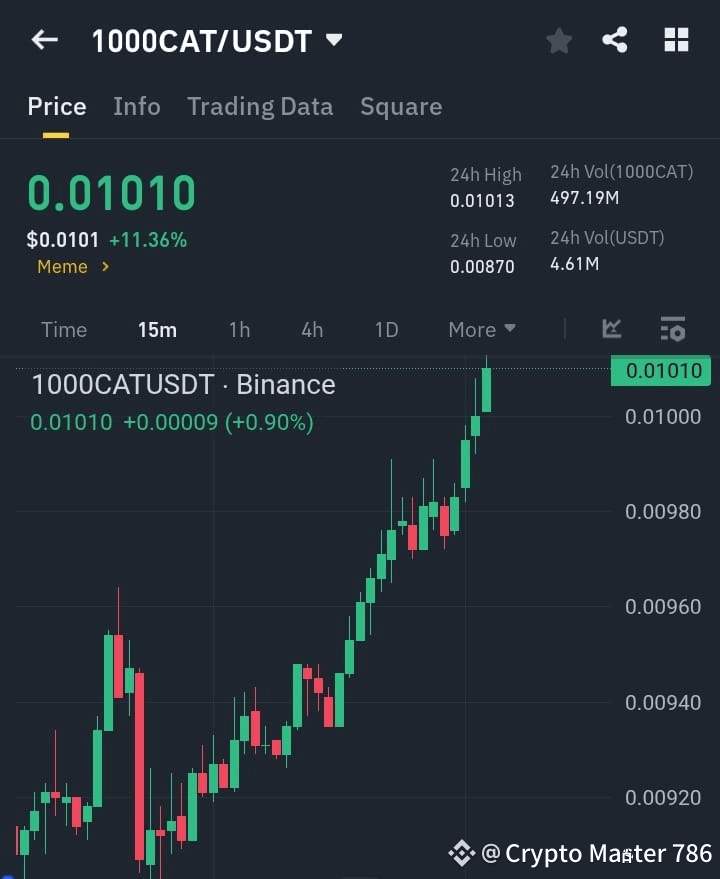Tap the Binance diamond watermark icon
The height and width of the screenshot is (879, 720).
[461, 853]
